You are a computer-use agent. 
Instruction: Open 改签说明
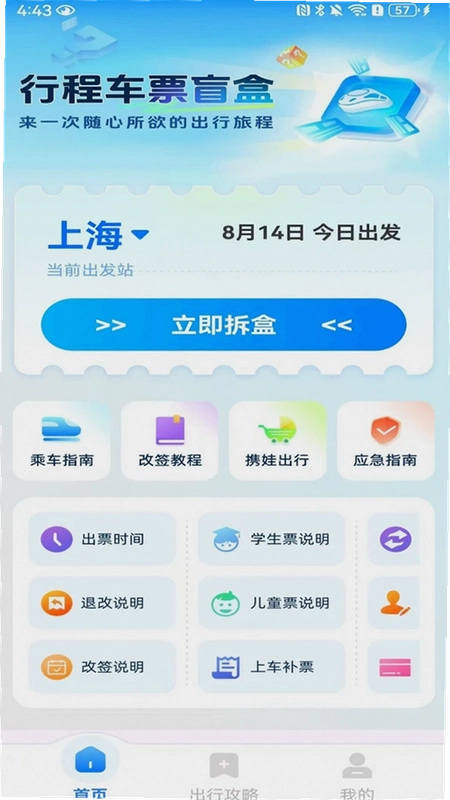[x=102, y=667]
